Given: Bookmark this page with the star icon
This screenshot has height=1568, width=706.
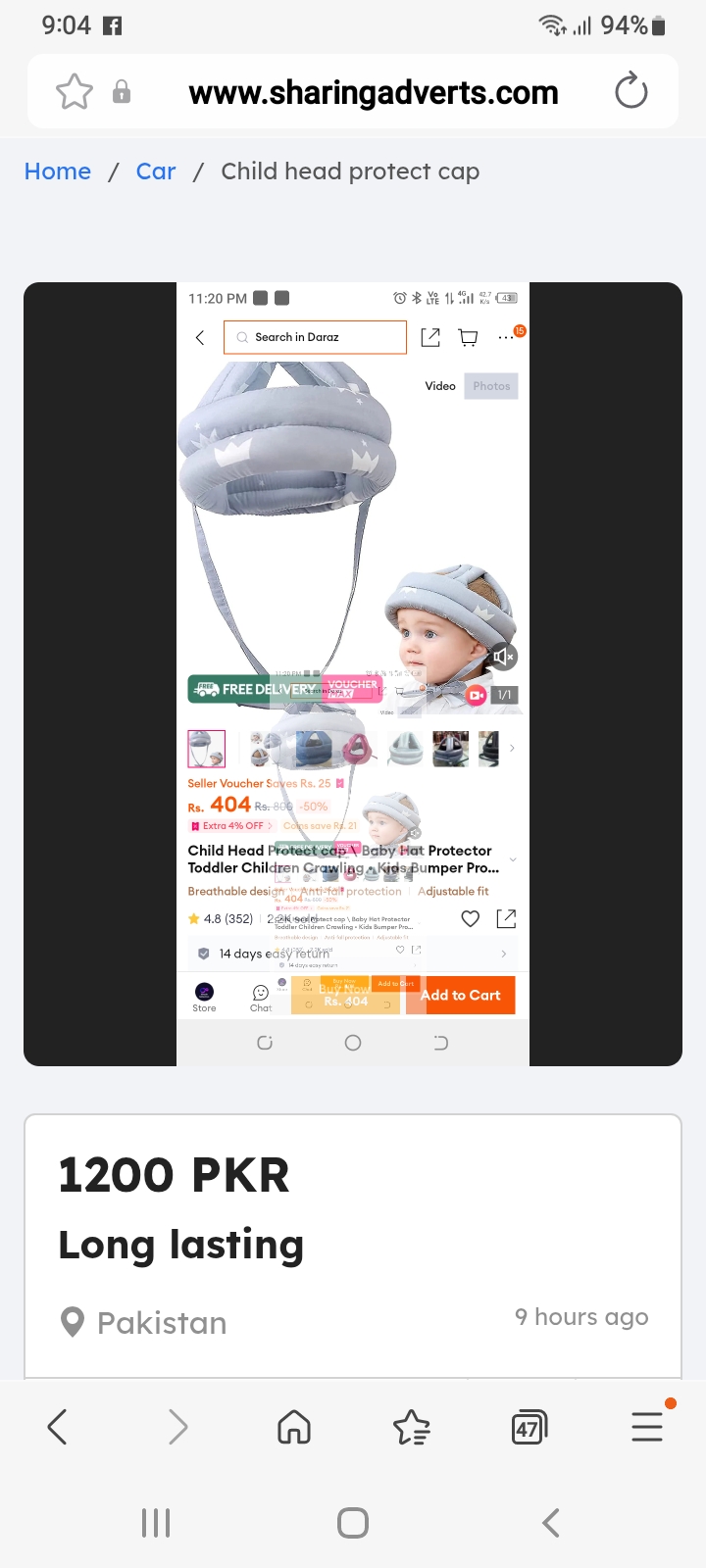Looking at the screenshot, I should point(75,92).
